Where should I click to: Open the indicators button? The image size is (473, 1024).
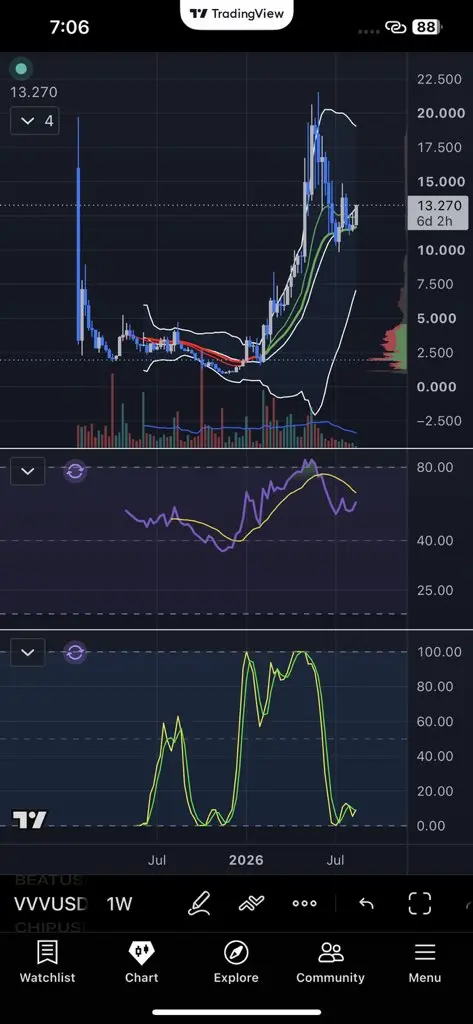[x=251, y=903]
